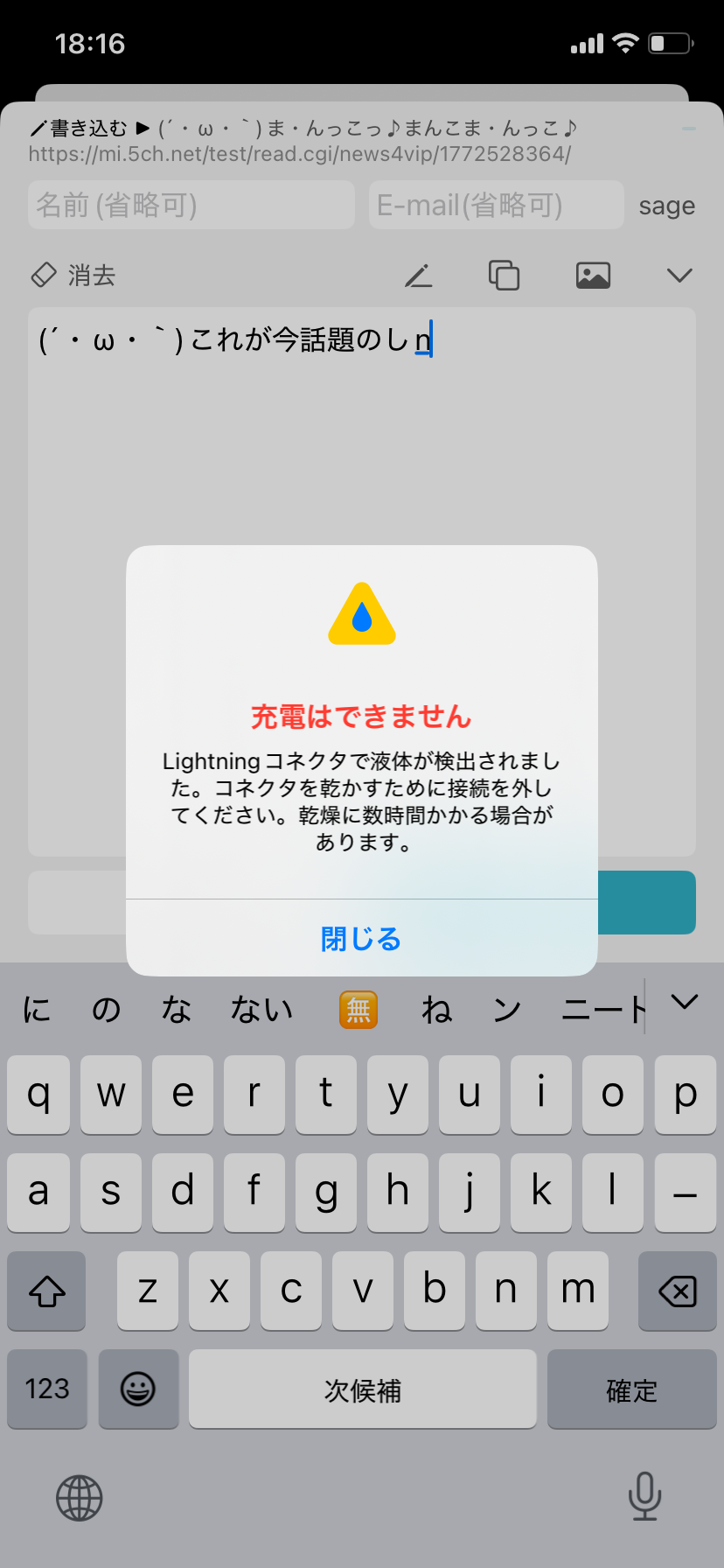Expand the keyboard candidate list
Screen dimensions: 724x1568
(685, 1002)
